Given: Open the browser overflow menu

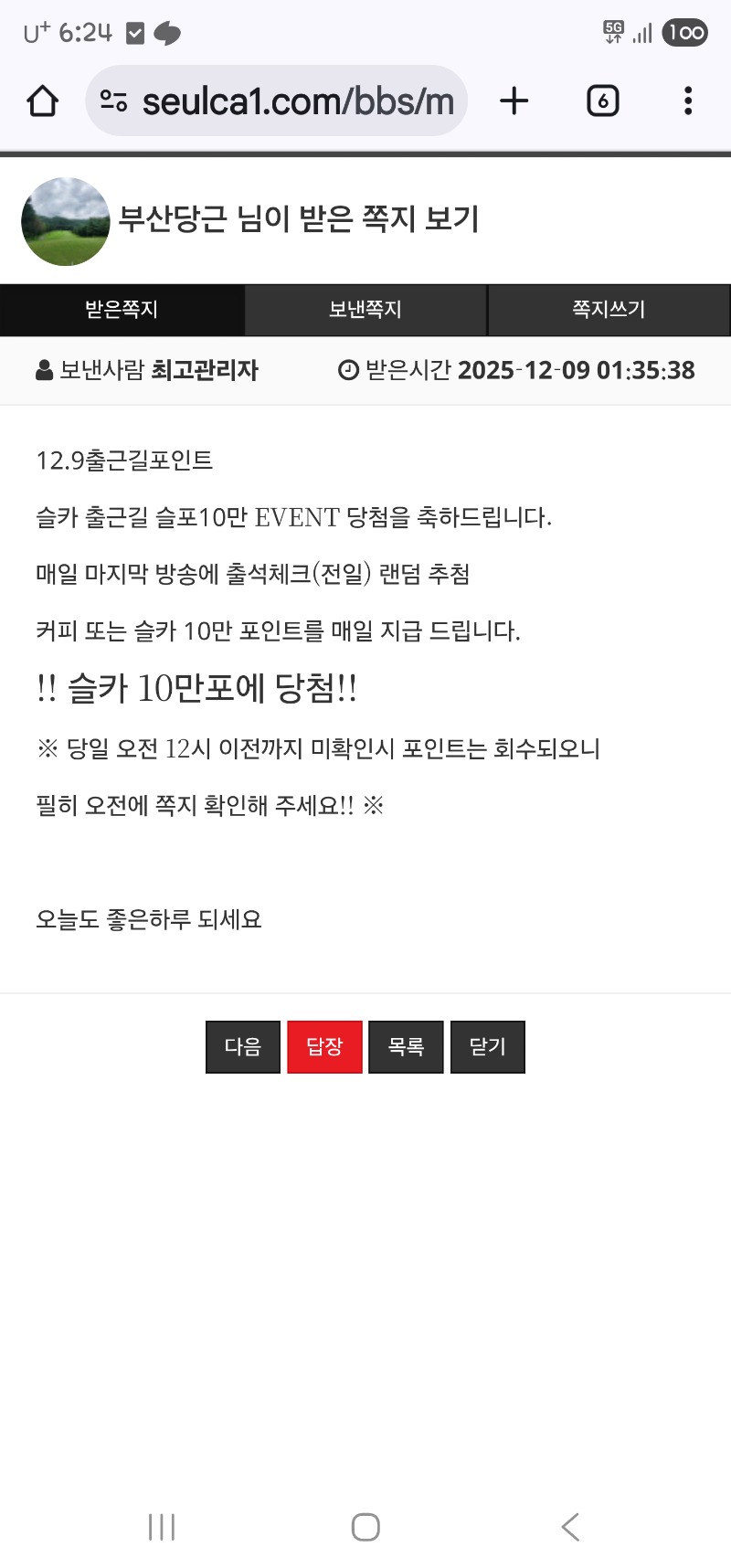Looking at the screenshot, I should 688,101.
